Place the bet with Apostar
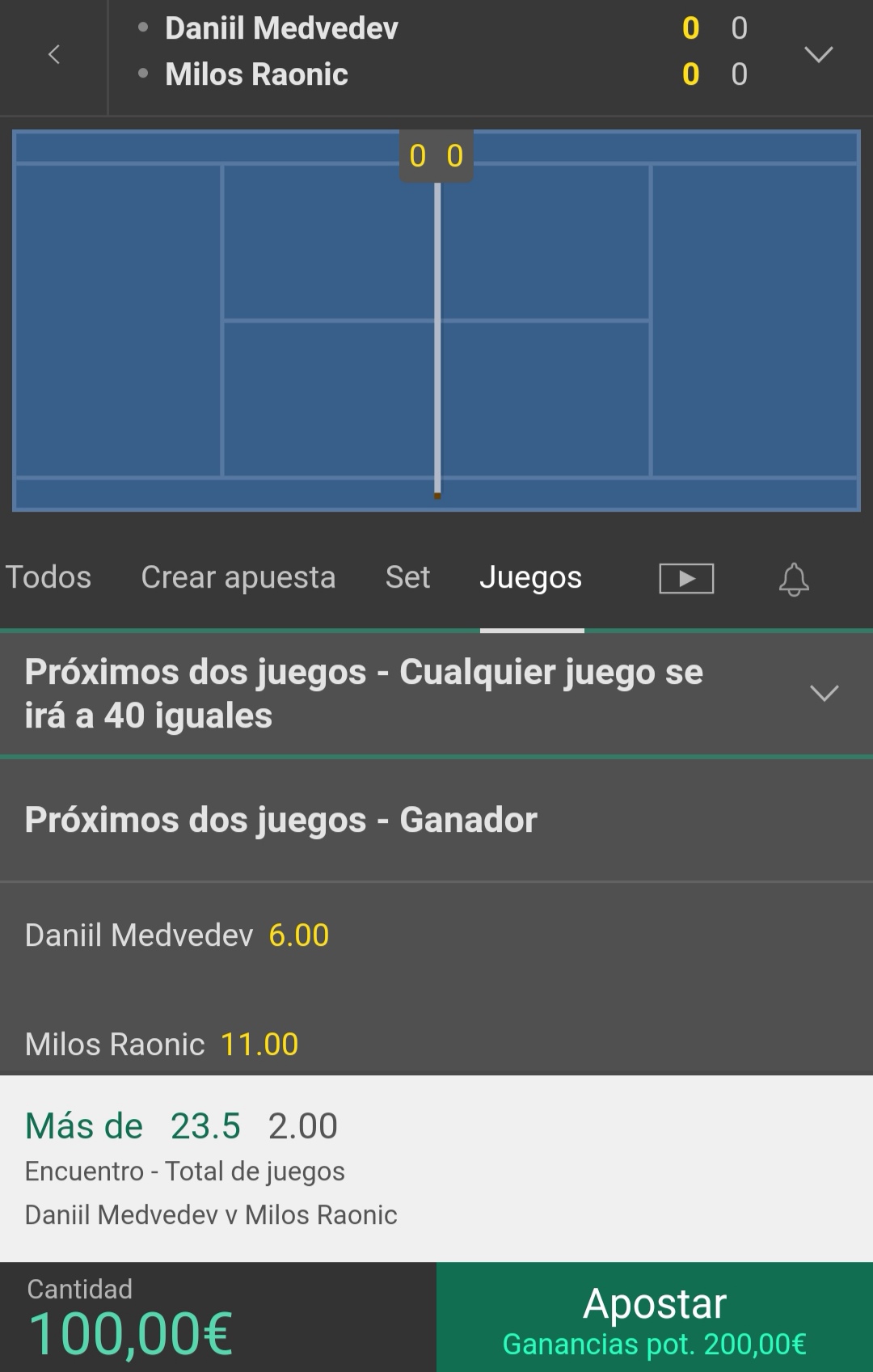This screenshot has width=873, height=1372. 655,1317
